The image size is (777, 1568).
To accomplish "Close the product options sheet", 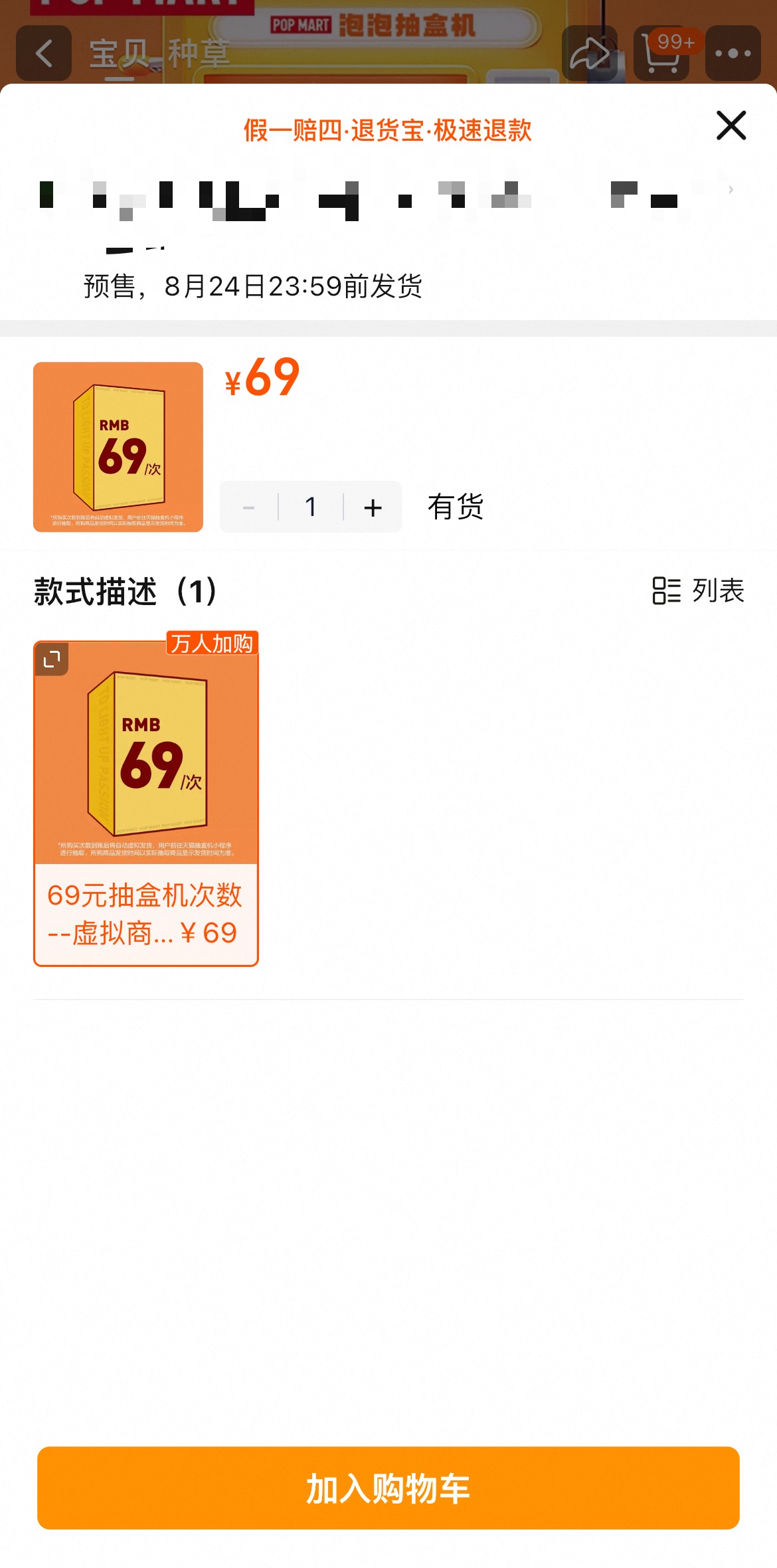I will (731, 126).
